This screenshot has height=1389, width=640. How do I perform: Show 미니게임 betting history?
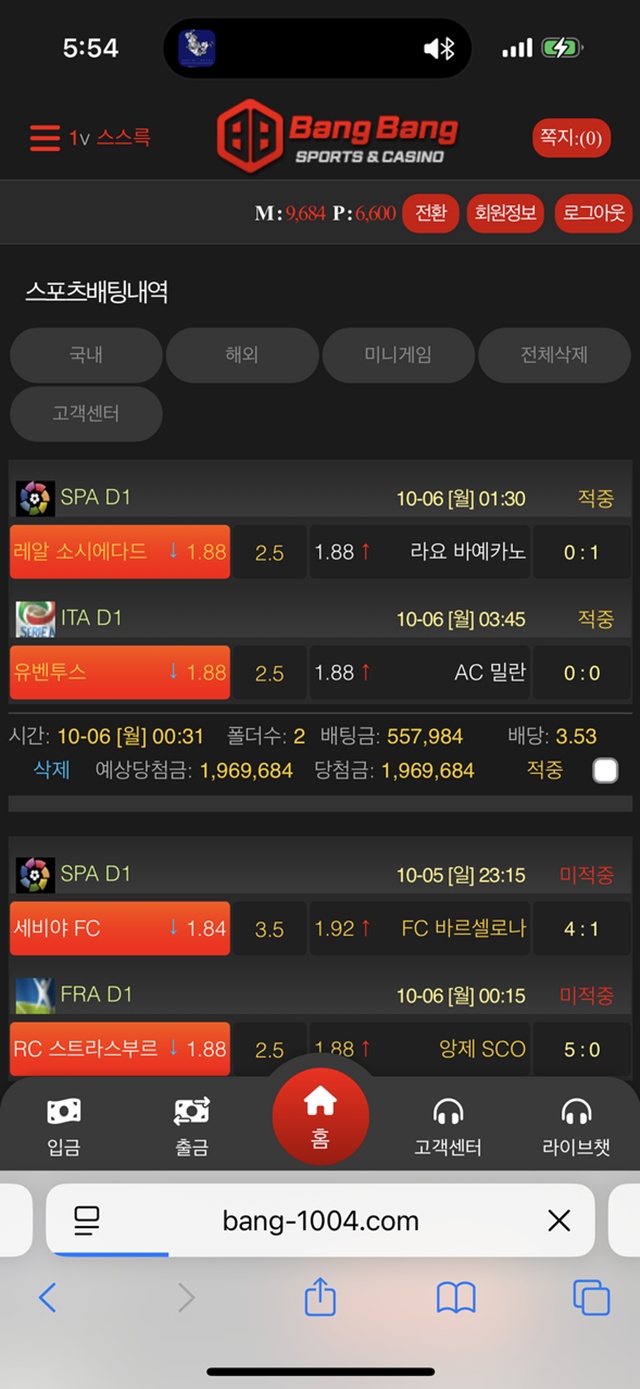pos(398,355)
